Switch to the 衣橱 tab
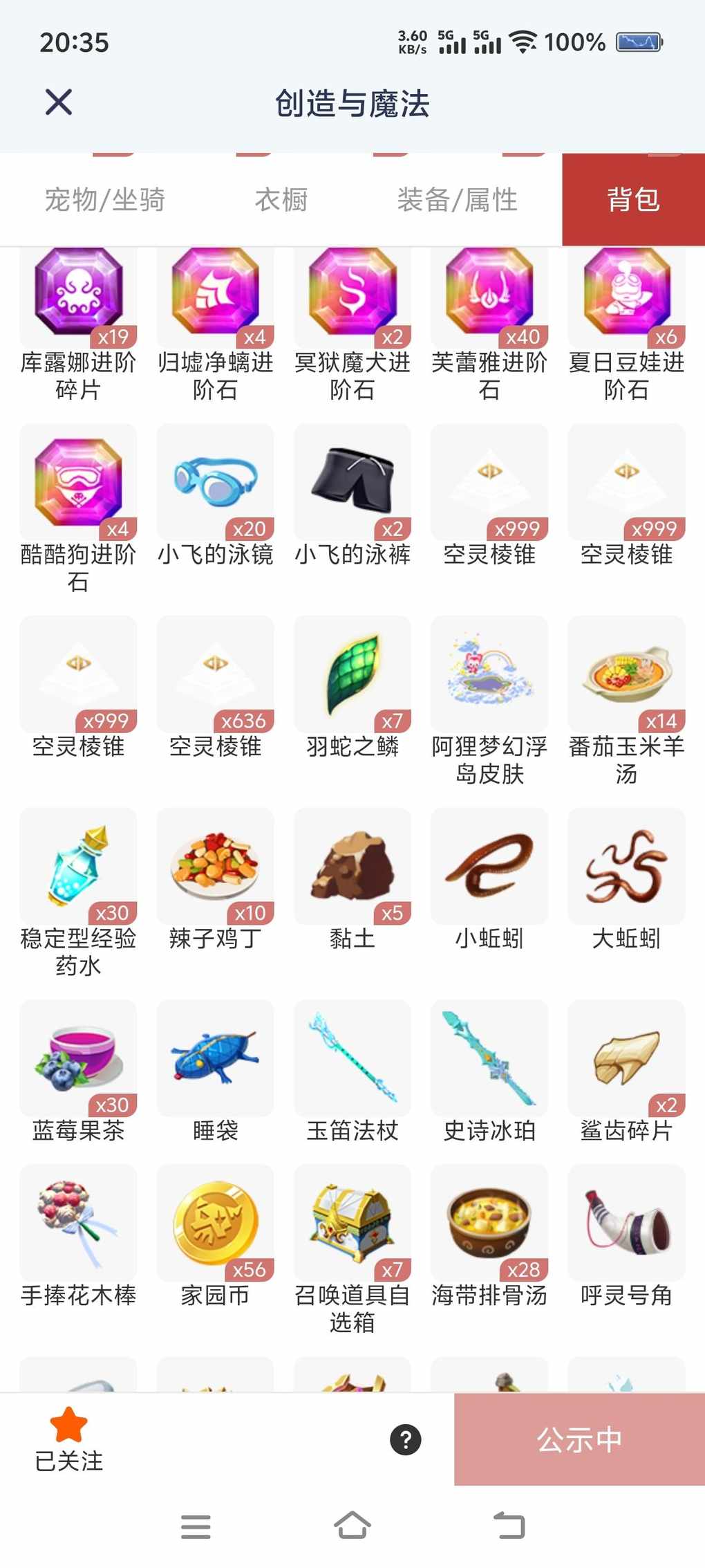The width and height of the screenshot is (705, 1568). pos(281,200)
